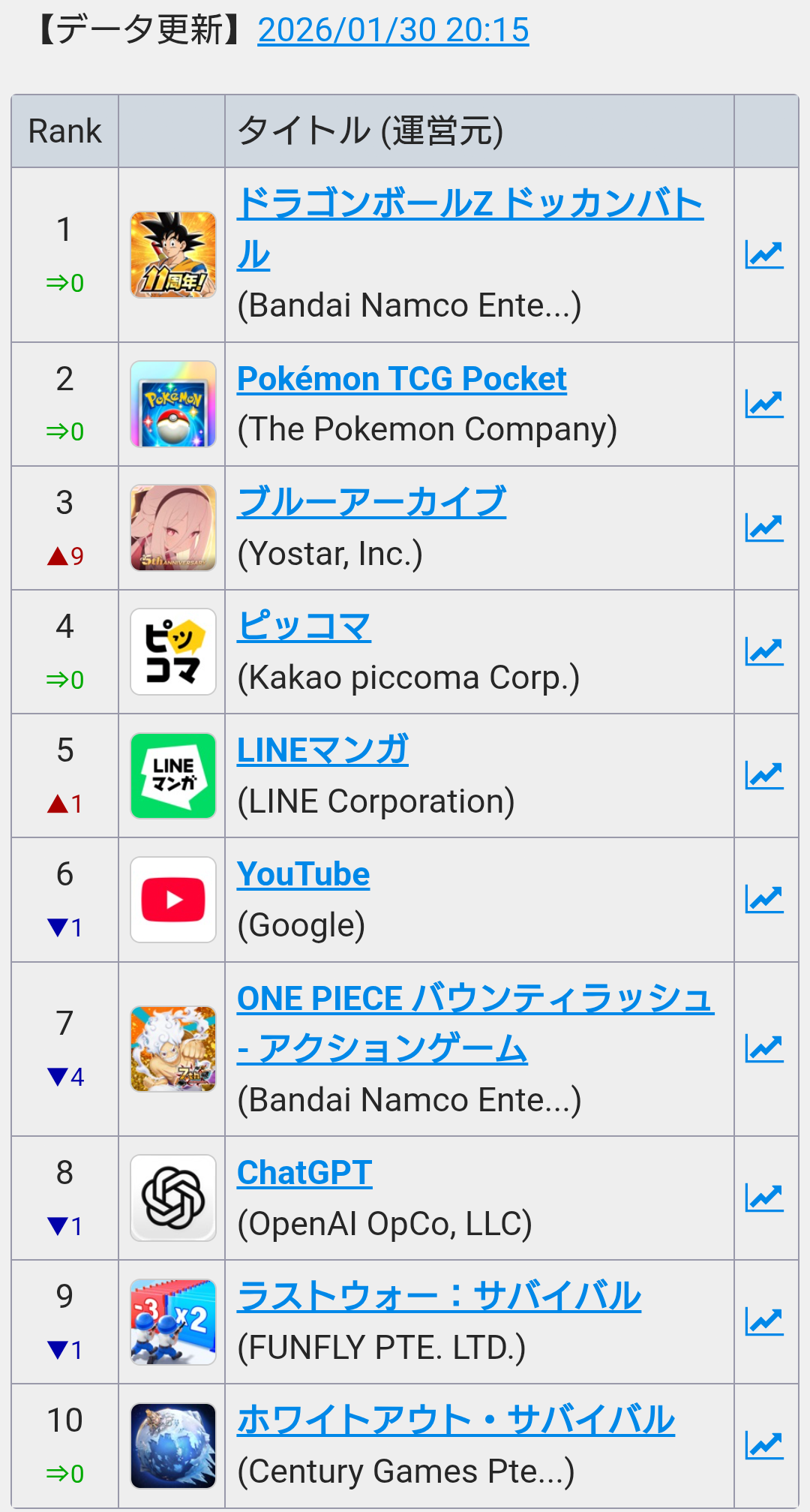Viewport: 810px width, 1512px height.
Task: View rank chart for ピッコマ
Action: pos(764,651)
